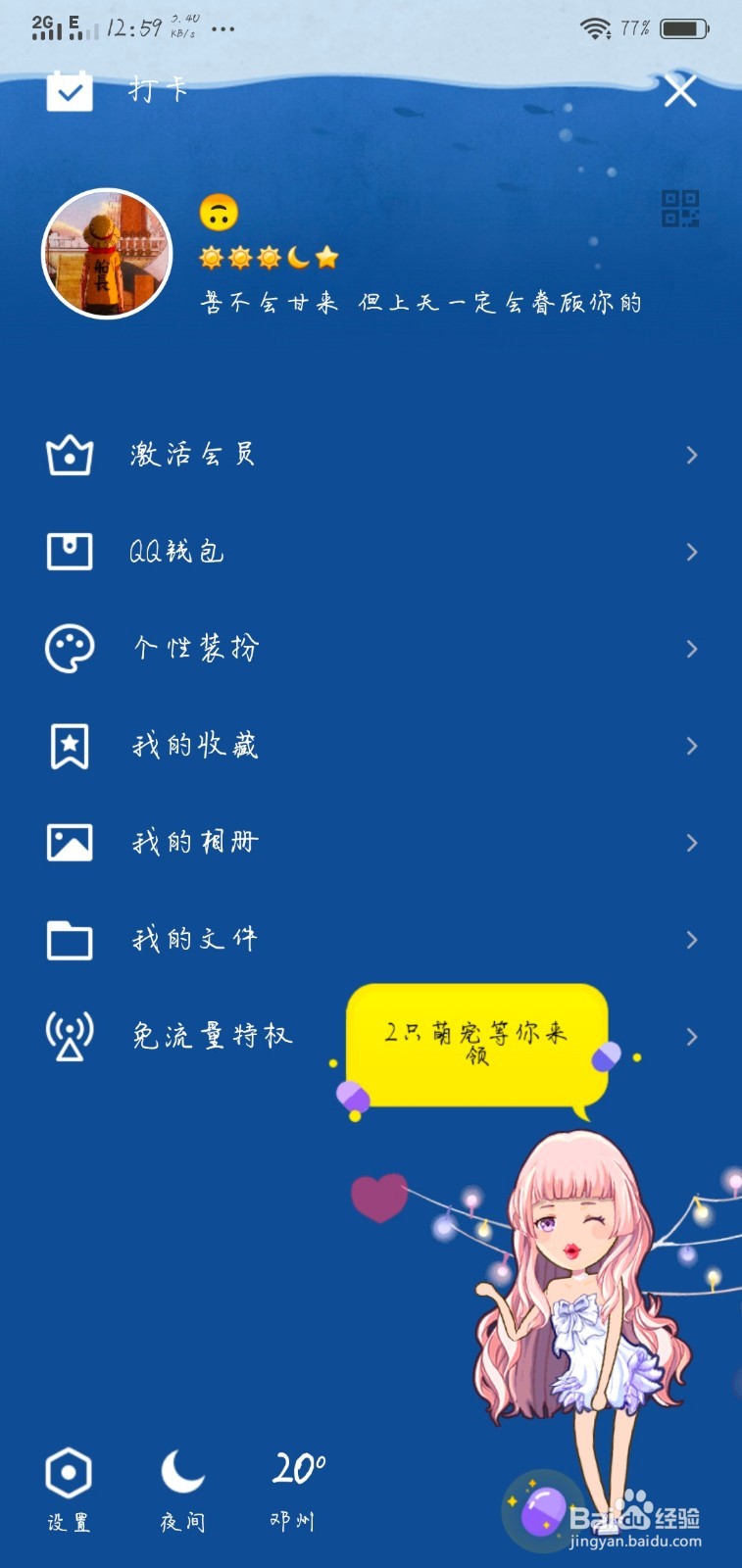This screenshot has height=1568, width=742.
Task: Open 我的文件 files
Action: point(193,938)
